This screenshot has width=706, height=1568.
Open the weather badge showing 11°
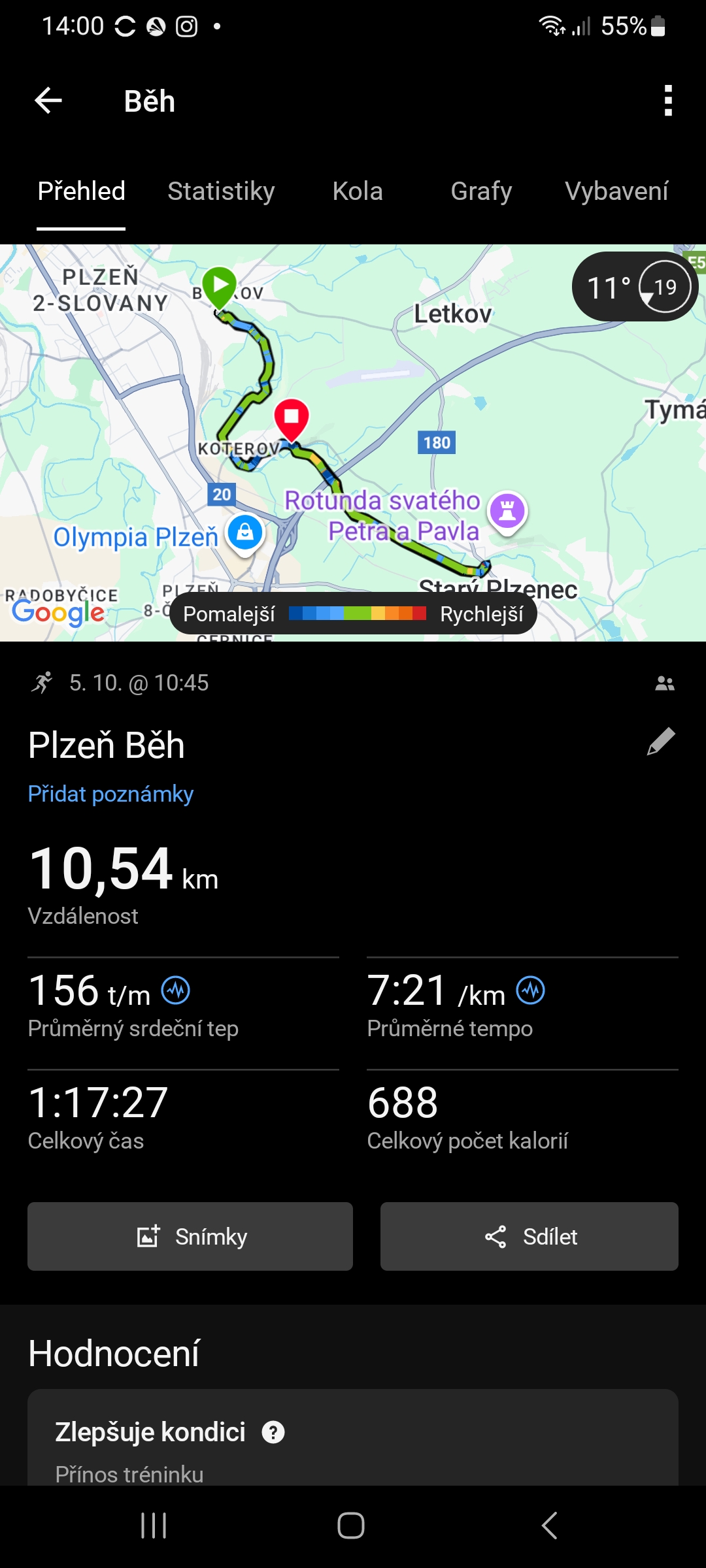point(634,287)
